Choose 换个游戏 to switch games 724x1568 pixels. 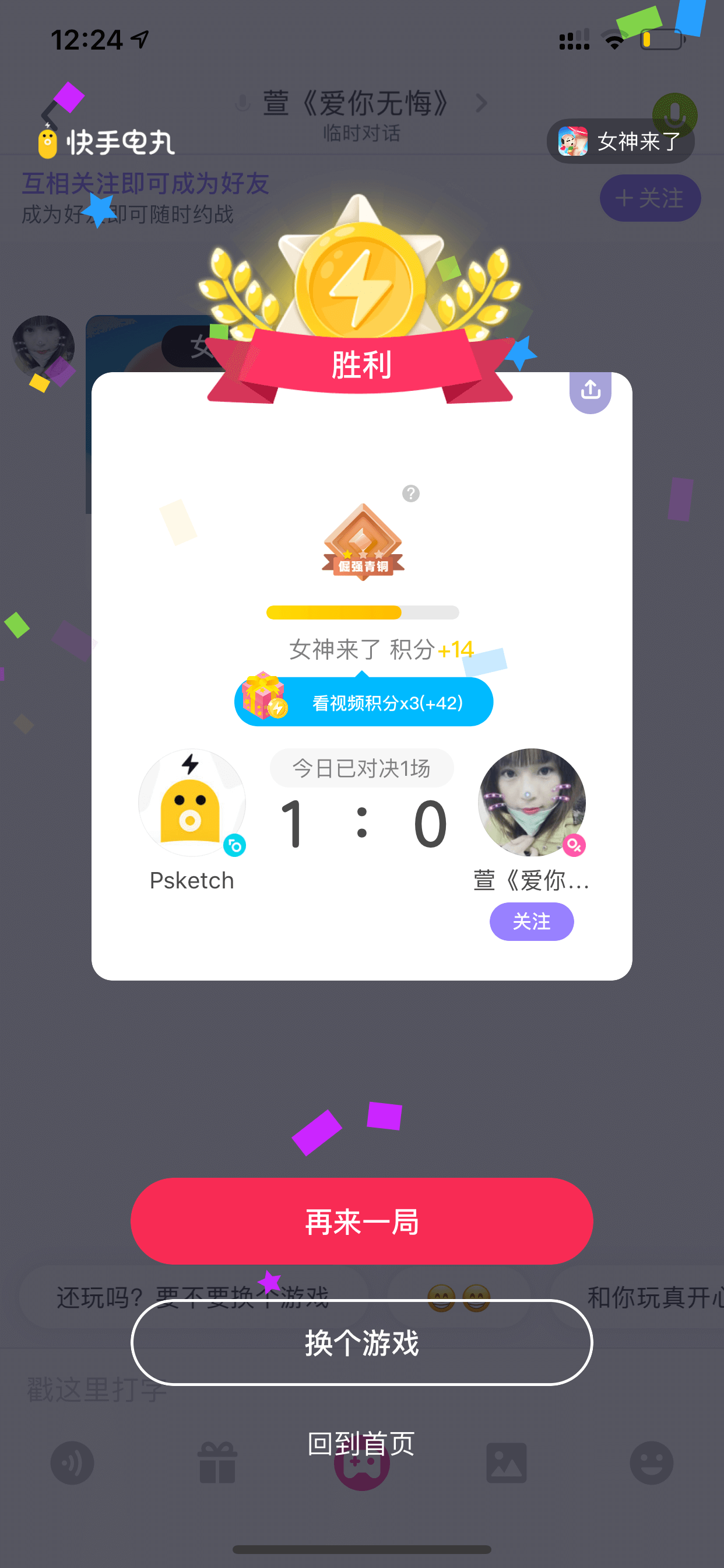(362, 1342)
